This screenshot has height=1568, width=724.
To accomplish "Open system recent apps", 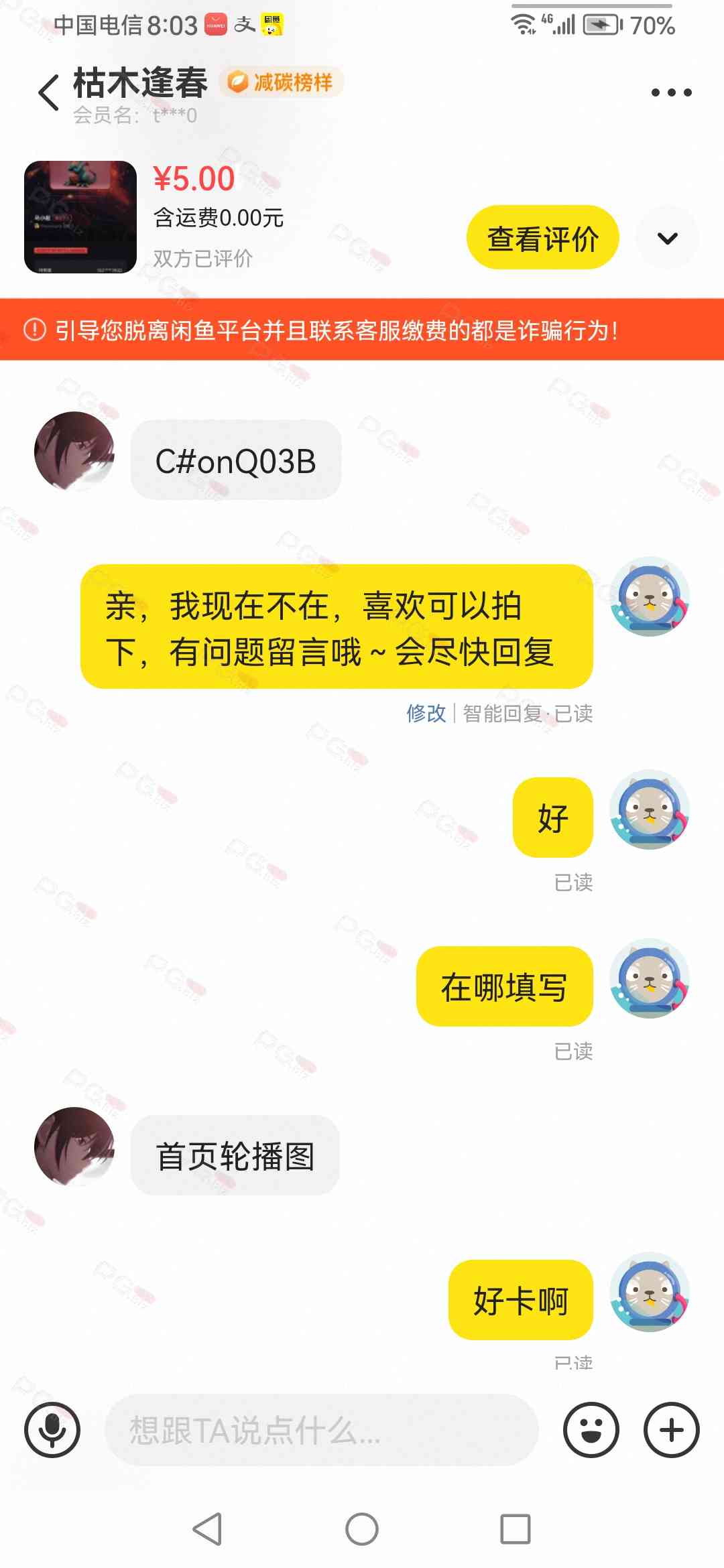I will click(516, 1529).
